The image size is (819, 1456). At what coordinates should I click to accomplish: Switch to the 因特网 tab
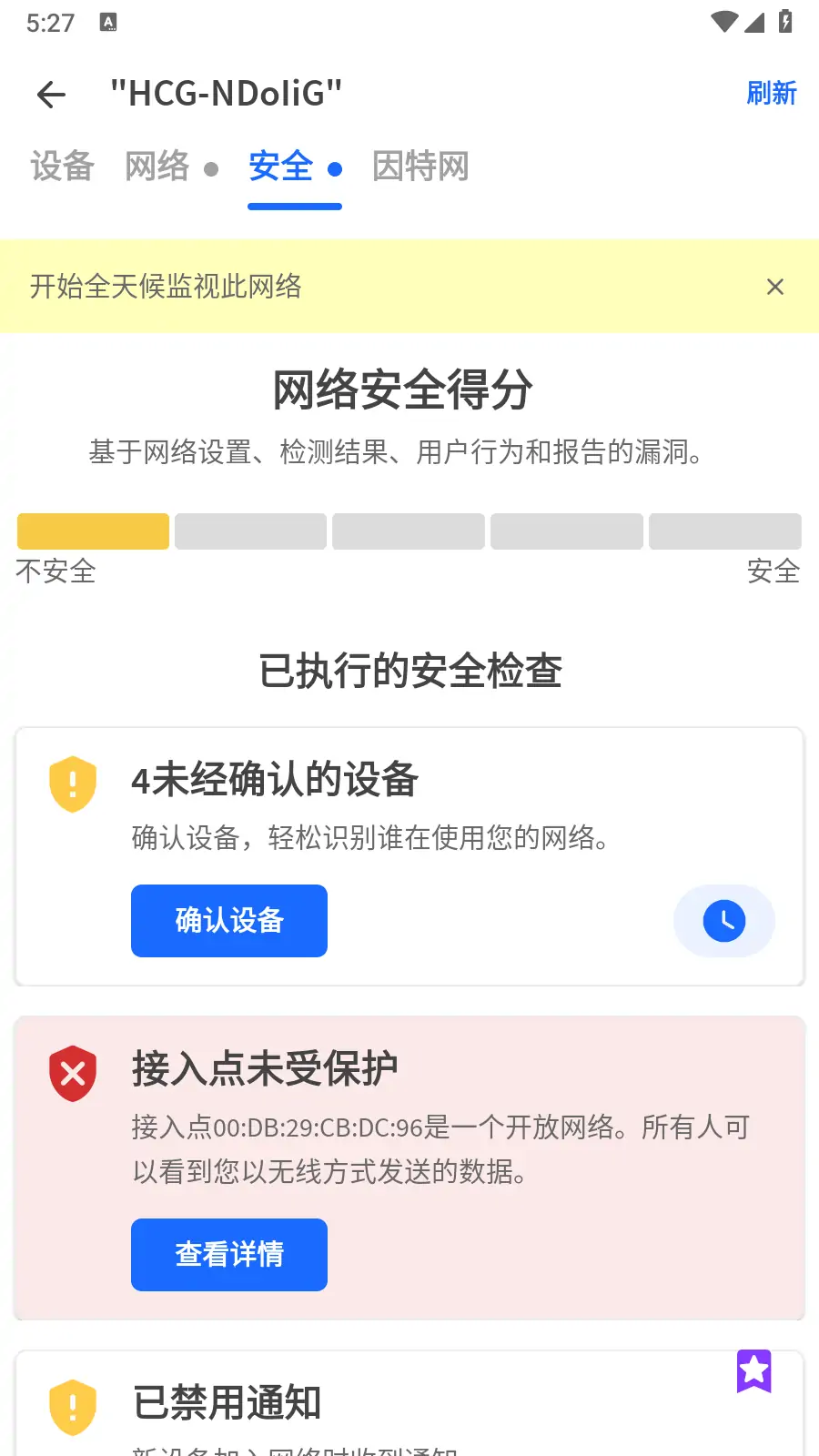click(x=420, y=167)
